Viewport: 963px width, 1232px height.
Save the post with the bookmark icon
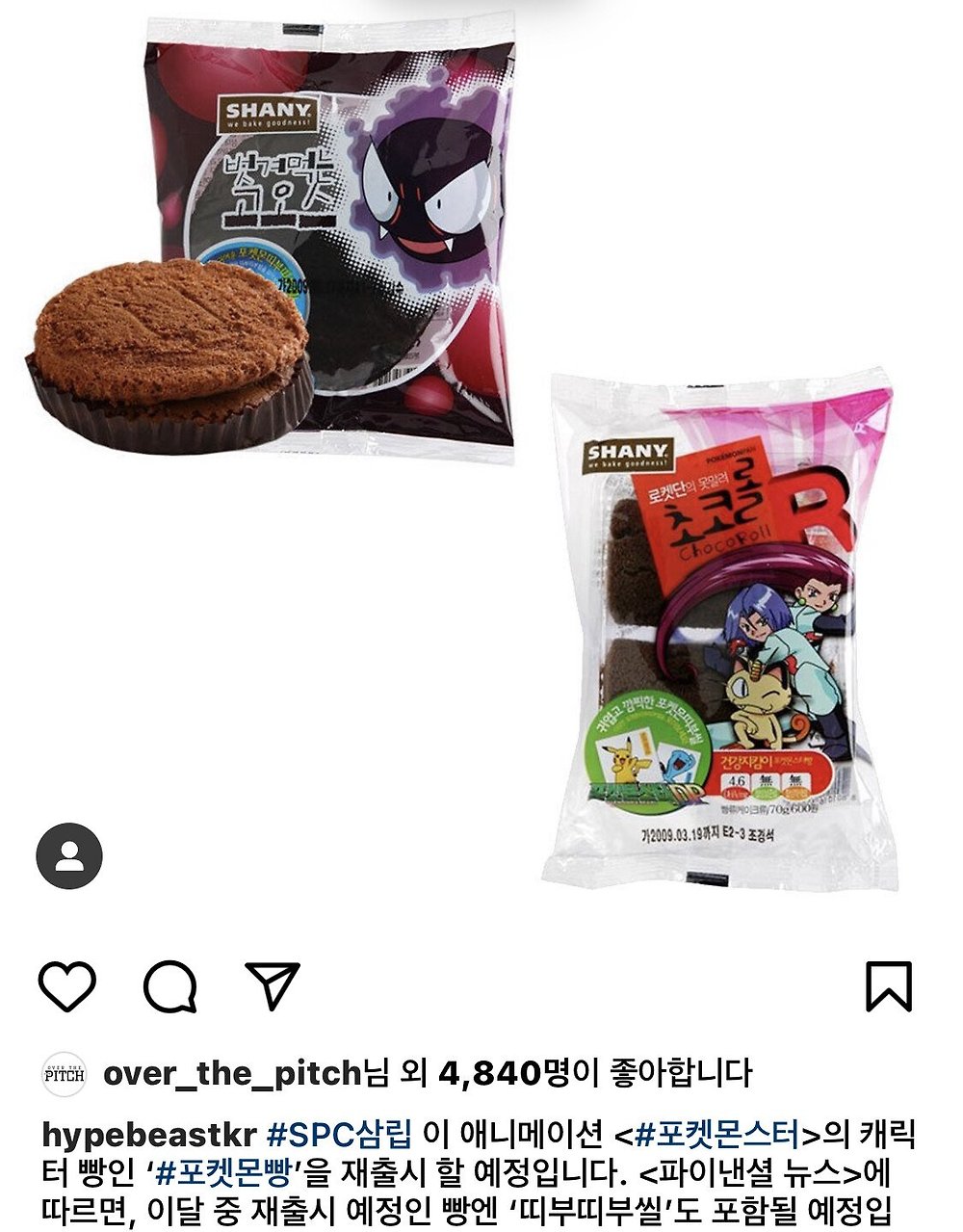888,986
